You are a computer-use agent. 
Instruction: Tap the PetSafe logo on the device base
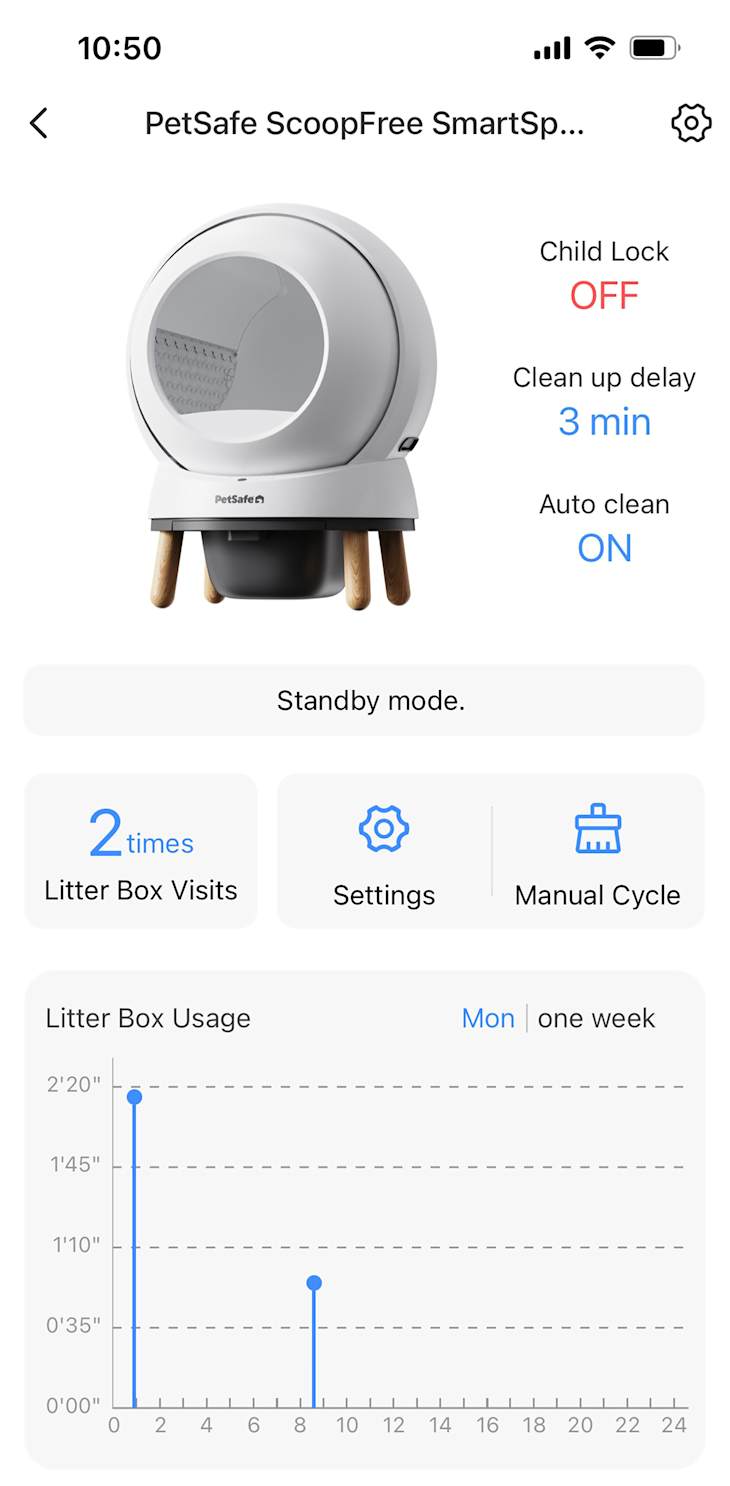(237, 497)
